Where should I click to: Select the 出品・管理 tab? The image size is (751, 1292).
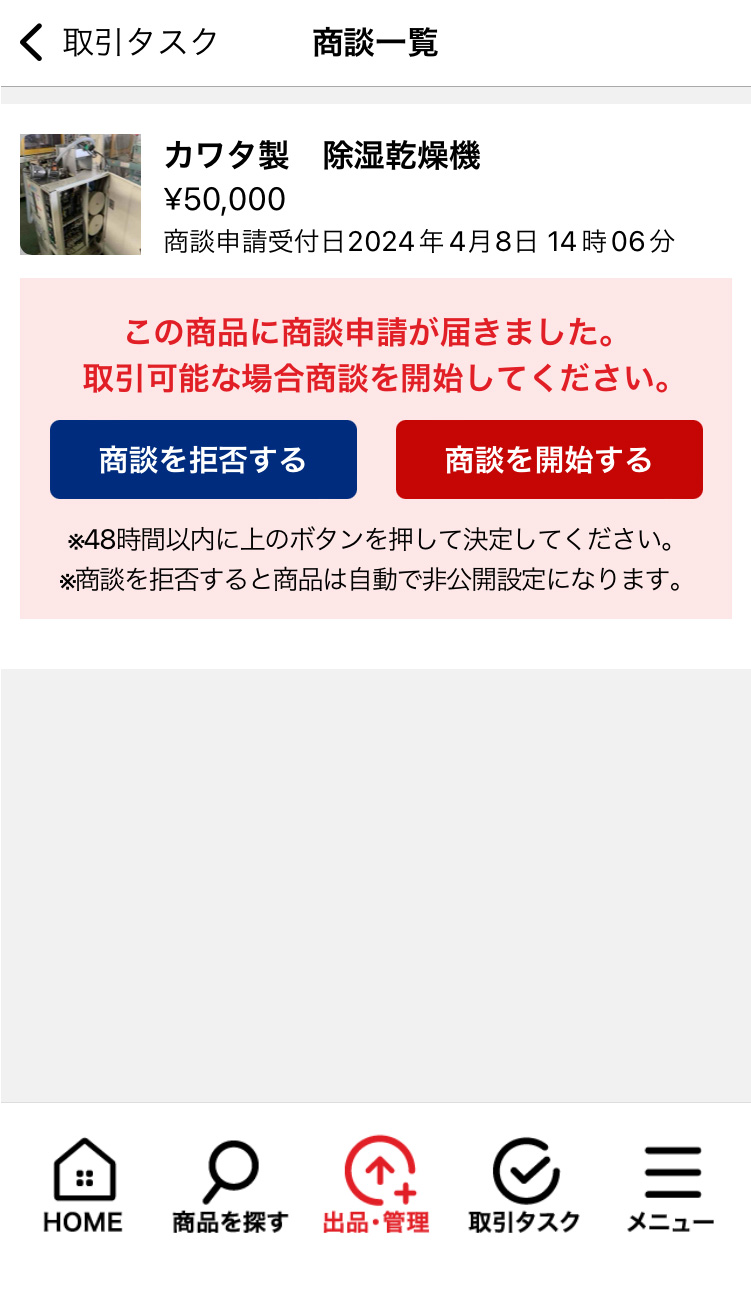tap(376, 1186)
